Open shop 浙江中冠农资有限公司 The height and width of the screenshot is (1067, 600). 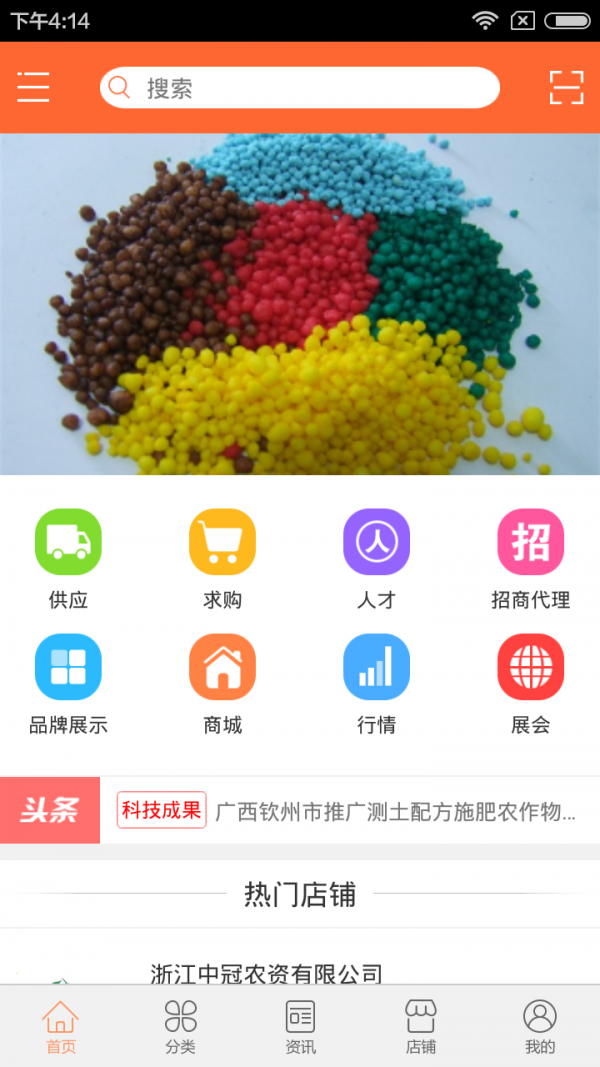(267, 972)
